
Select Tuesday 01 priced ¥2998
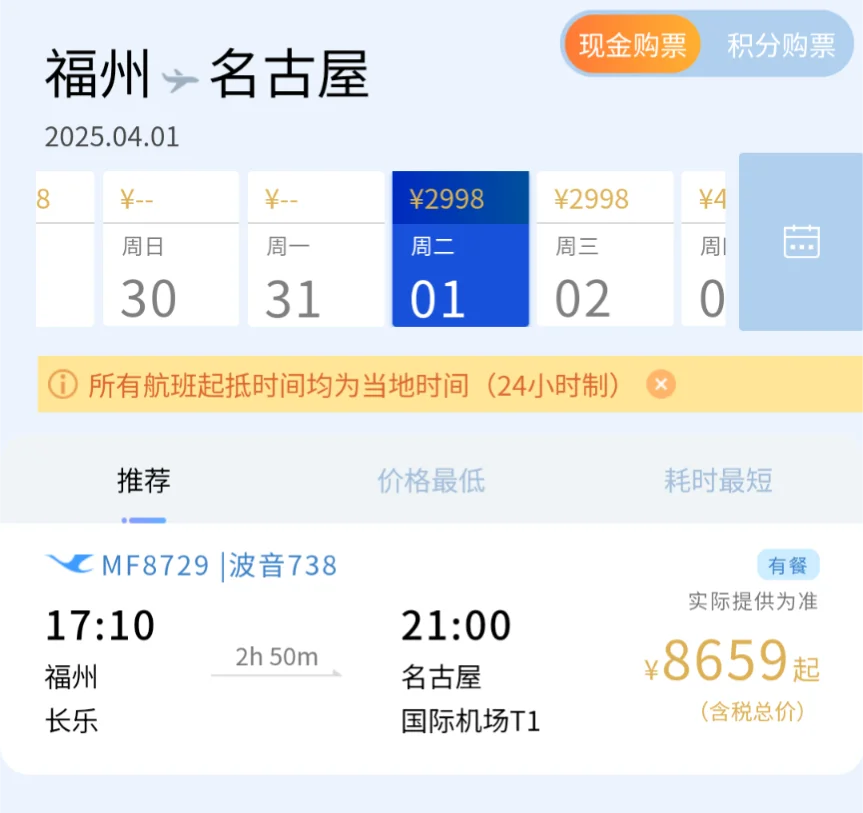pos(460,250)
